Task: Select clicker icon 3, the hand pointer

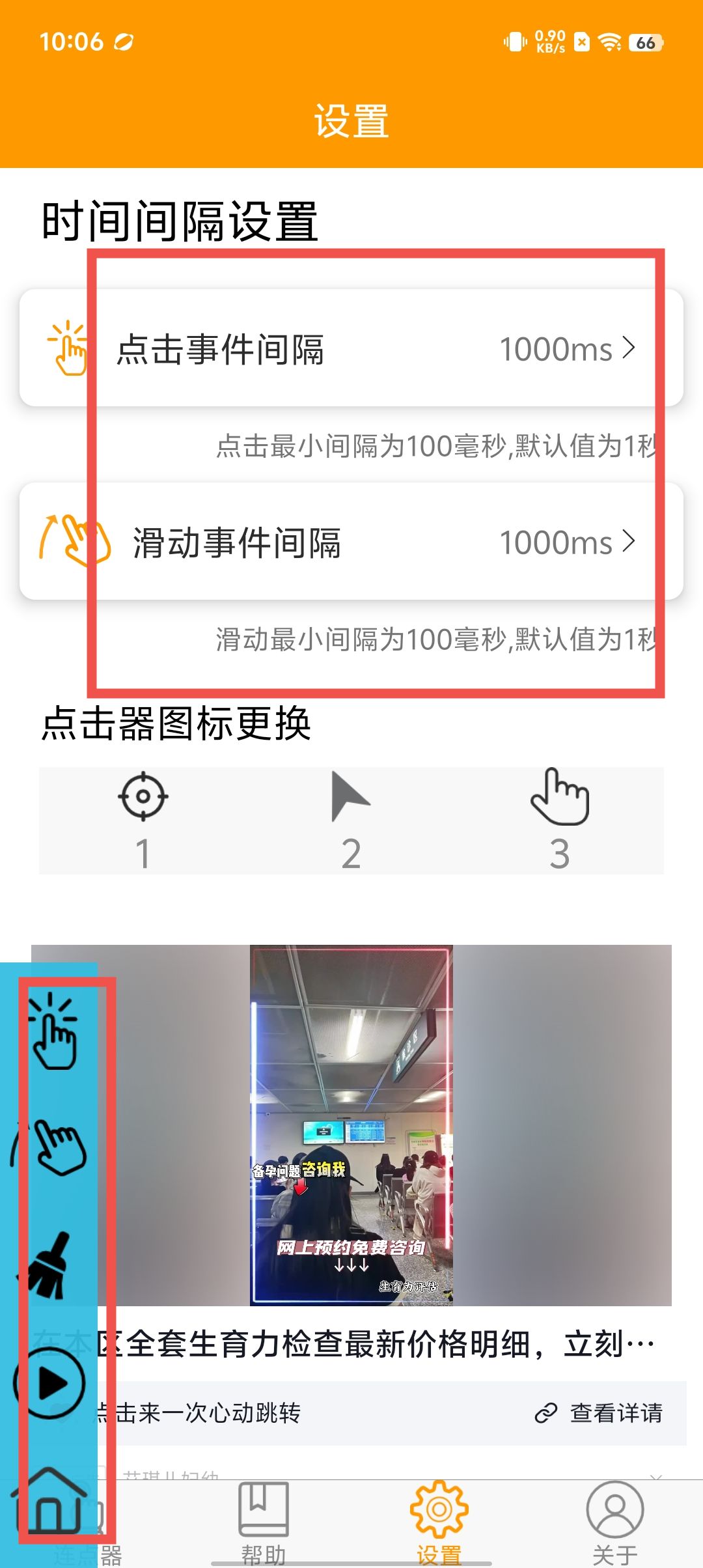Action: pyautogui.click(x=559, y=819)
